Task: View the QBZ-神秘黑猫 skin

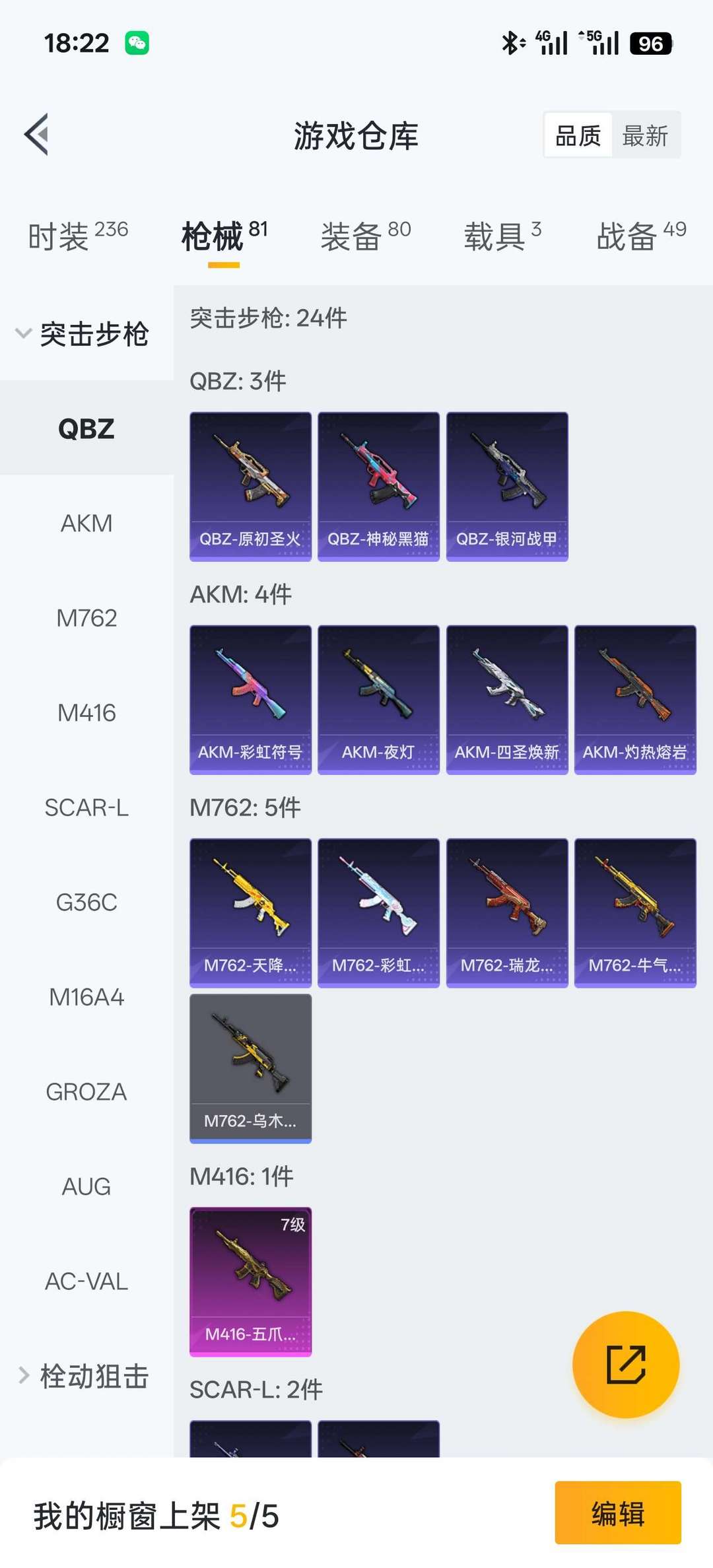Action: tap(378, 487)
